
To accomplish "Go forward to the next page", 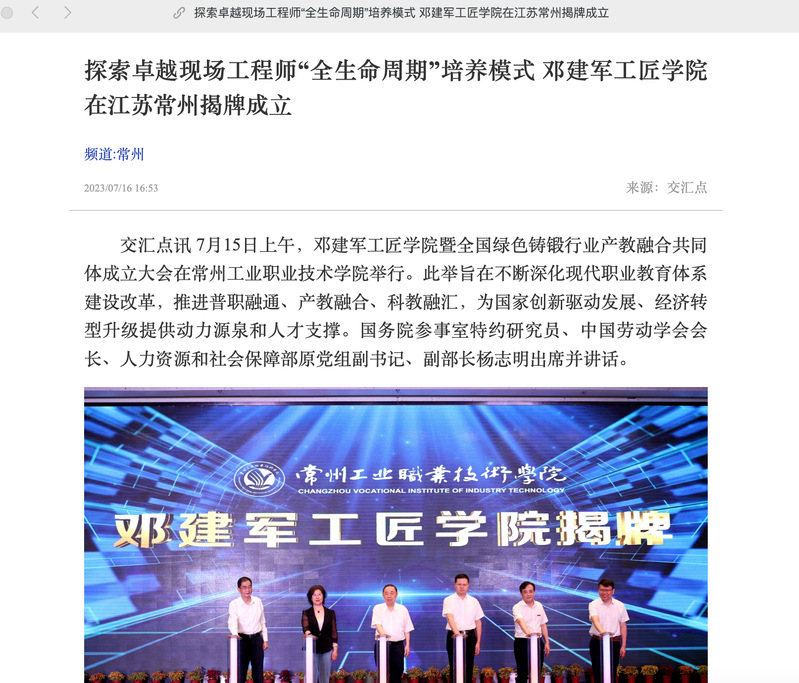I will point(67,13).
